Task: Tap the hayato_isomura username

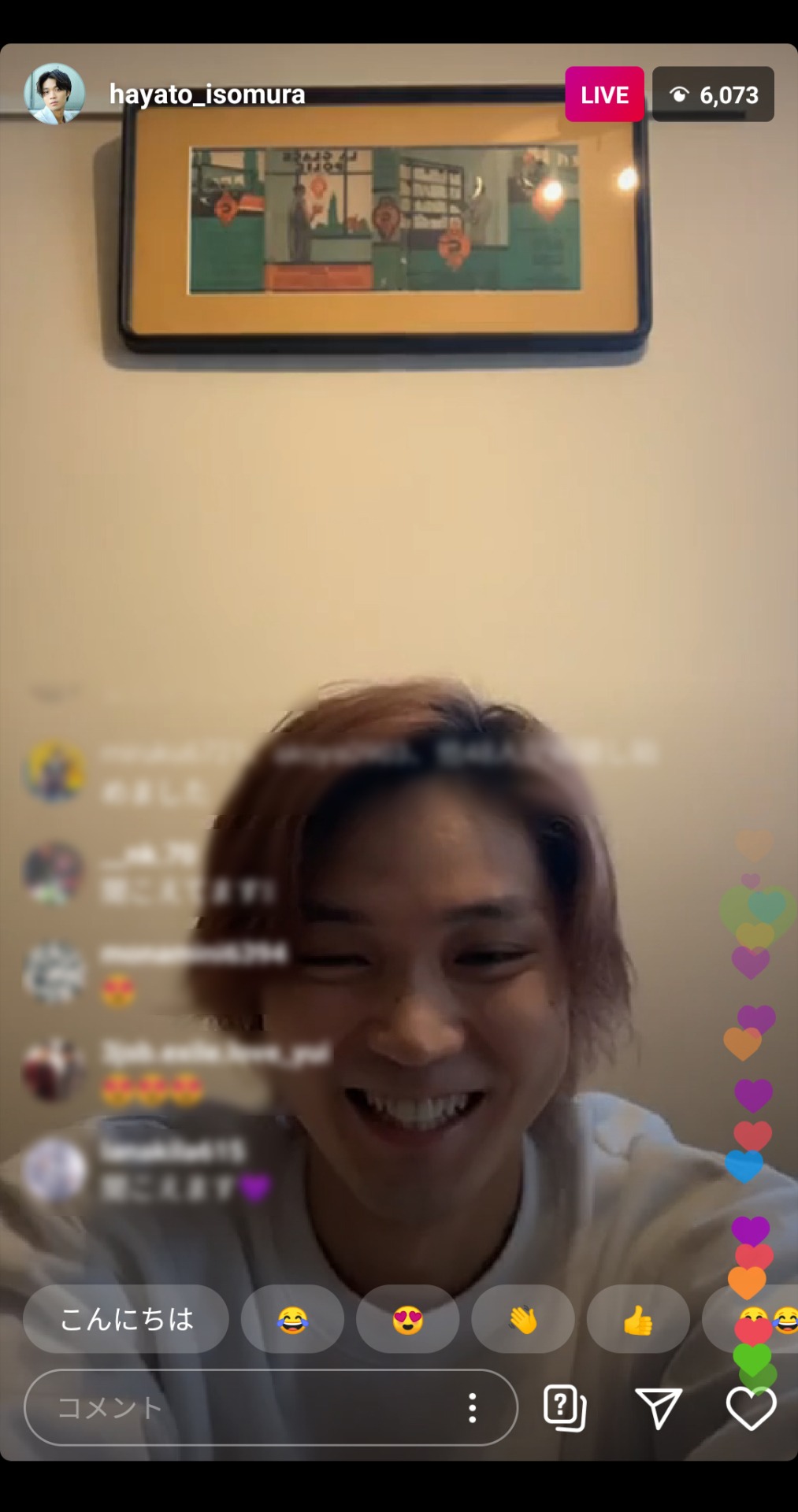Action: point(207,94)
